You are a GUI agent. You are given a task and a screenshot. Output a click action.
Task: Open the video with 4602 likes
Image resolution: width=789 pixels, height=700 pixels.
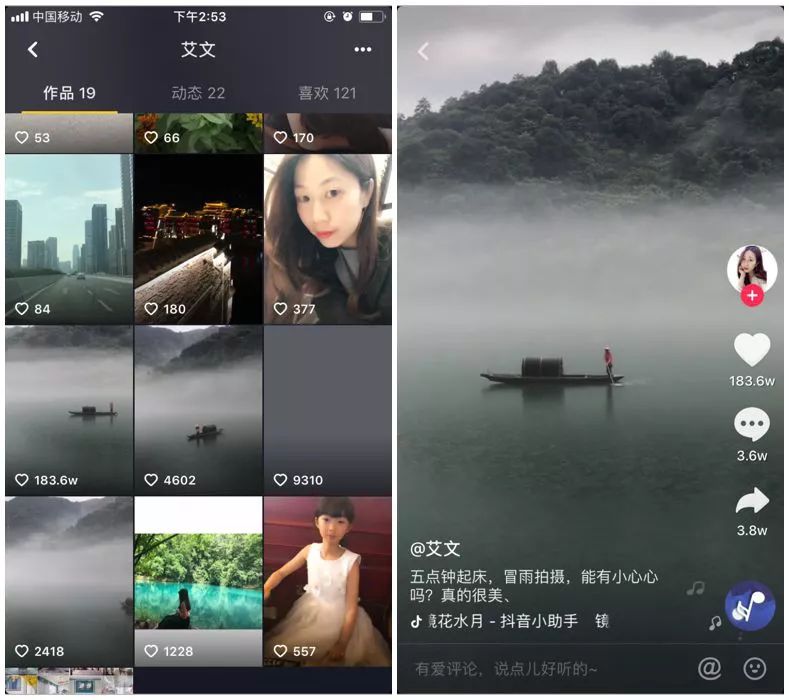pyautogui.click(x=198, y=408)
